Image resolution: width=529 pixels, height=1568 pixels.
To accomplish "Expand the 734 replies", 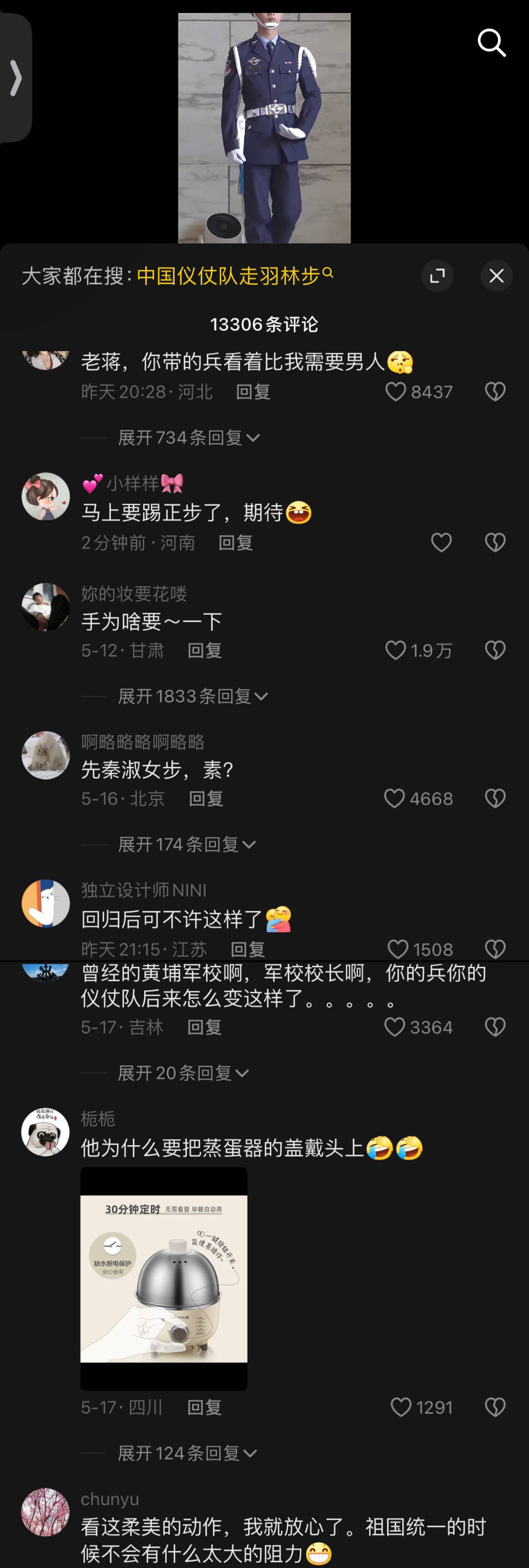I will point(189,438).
